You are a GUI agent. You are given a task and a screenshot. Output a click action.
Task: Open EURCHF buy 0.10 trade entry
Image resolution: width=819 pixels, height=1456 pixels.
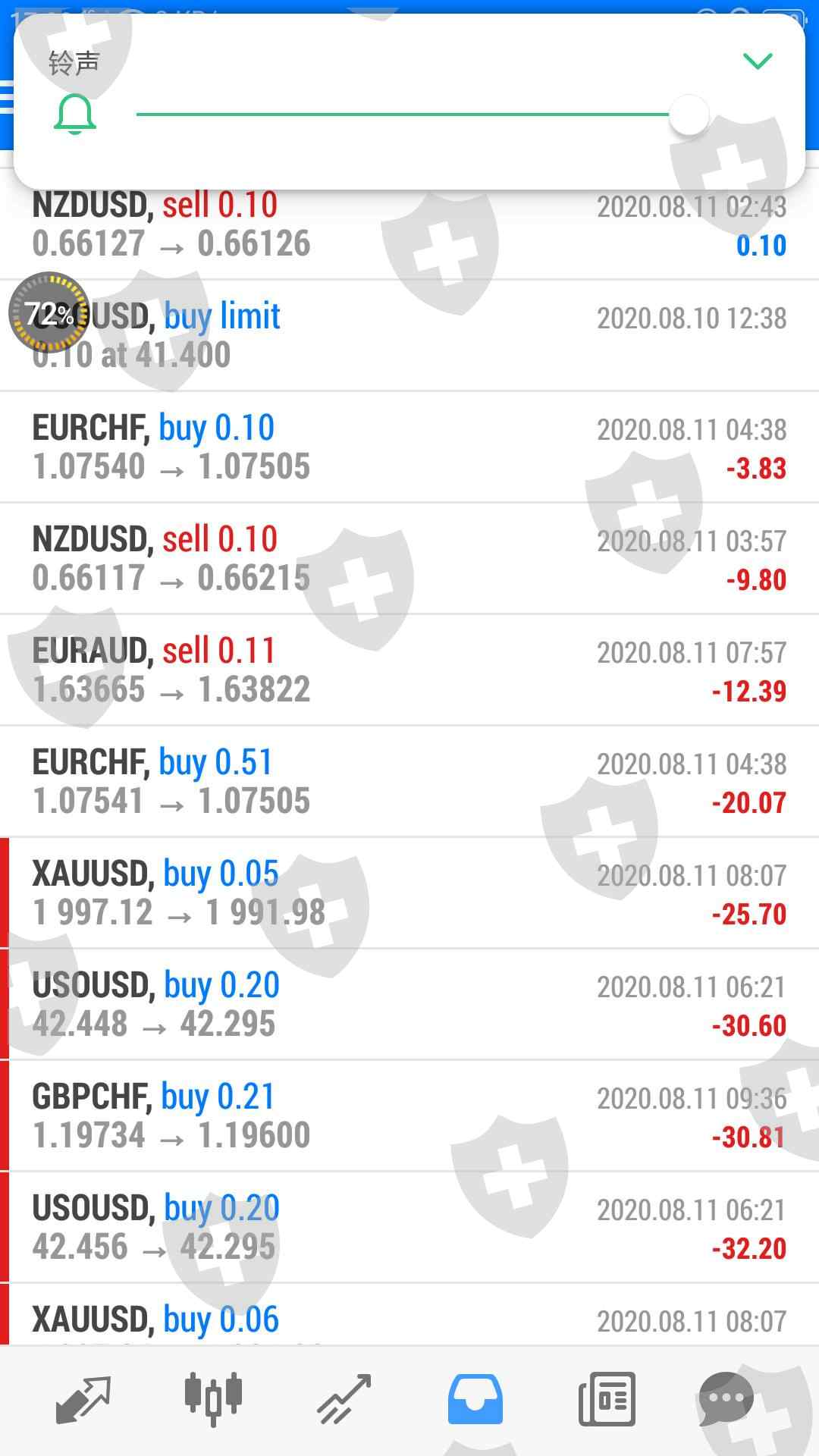409,447
